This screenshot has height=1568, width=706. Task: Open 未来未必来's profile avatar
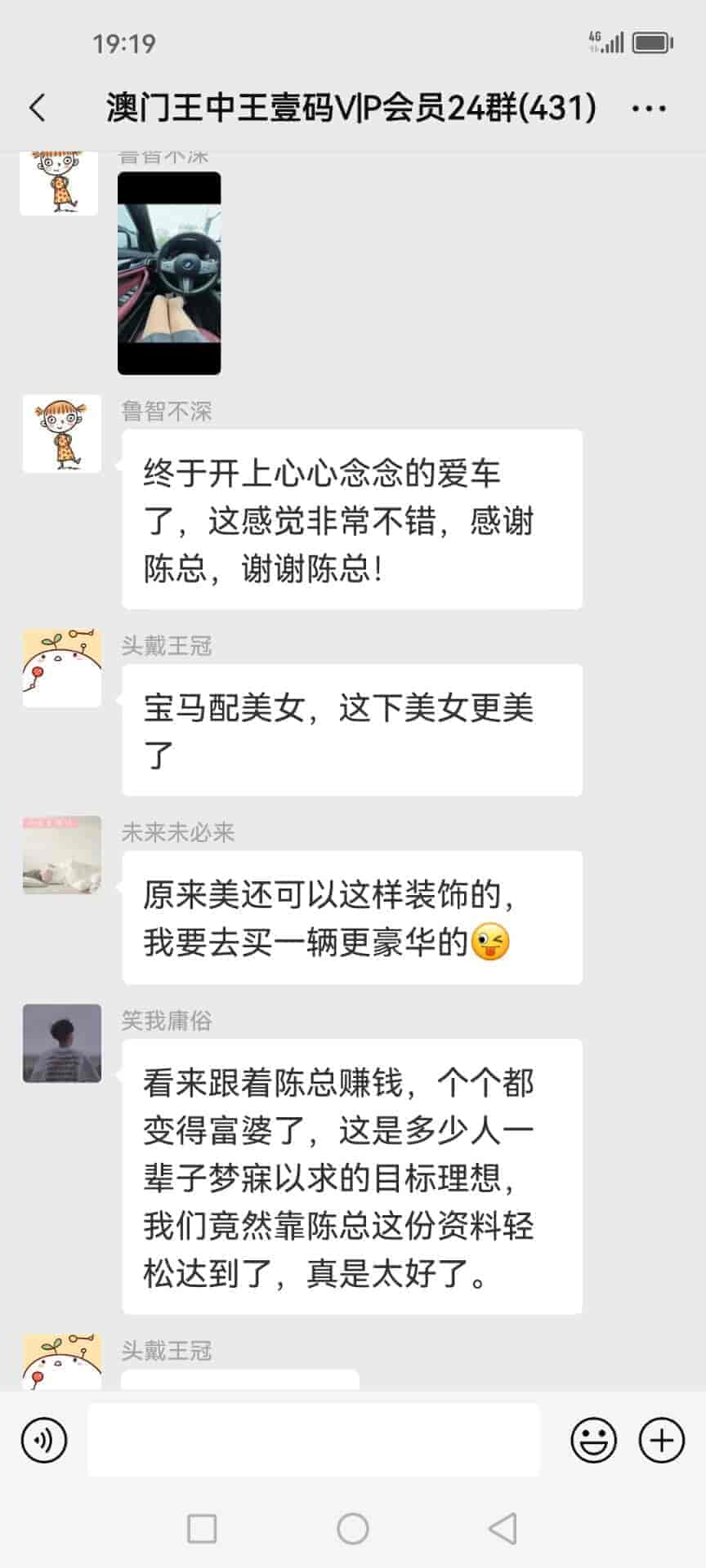click(x=62, y=855)
